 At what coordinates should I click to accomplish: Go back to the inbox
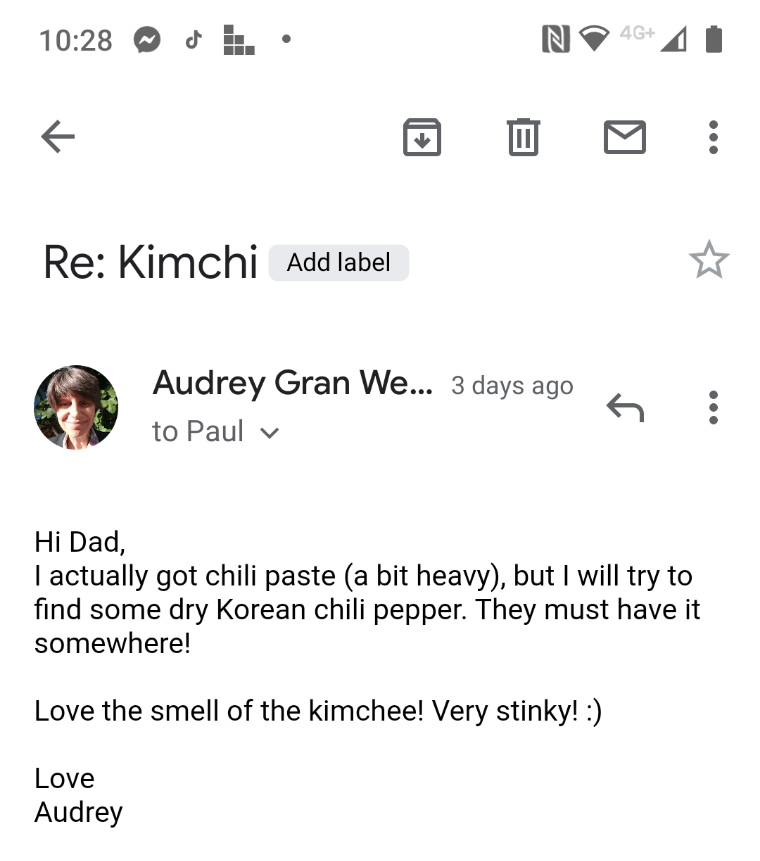(58, 137)
